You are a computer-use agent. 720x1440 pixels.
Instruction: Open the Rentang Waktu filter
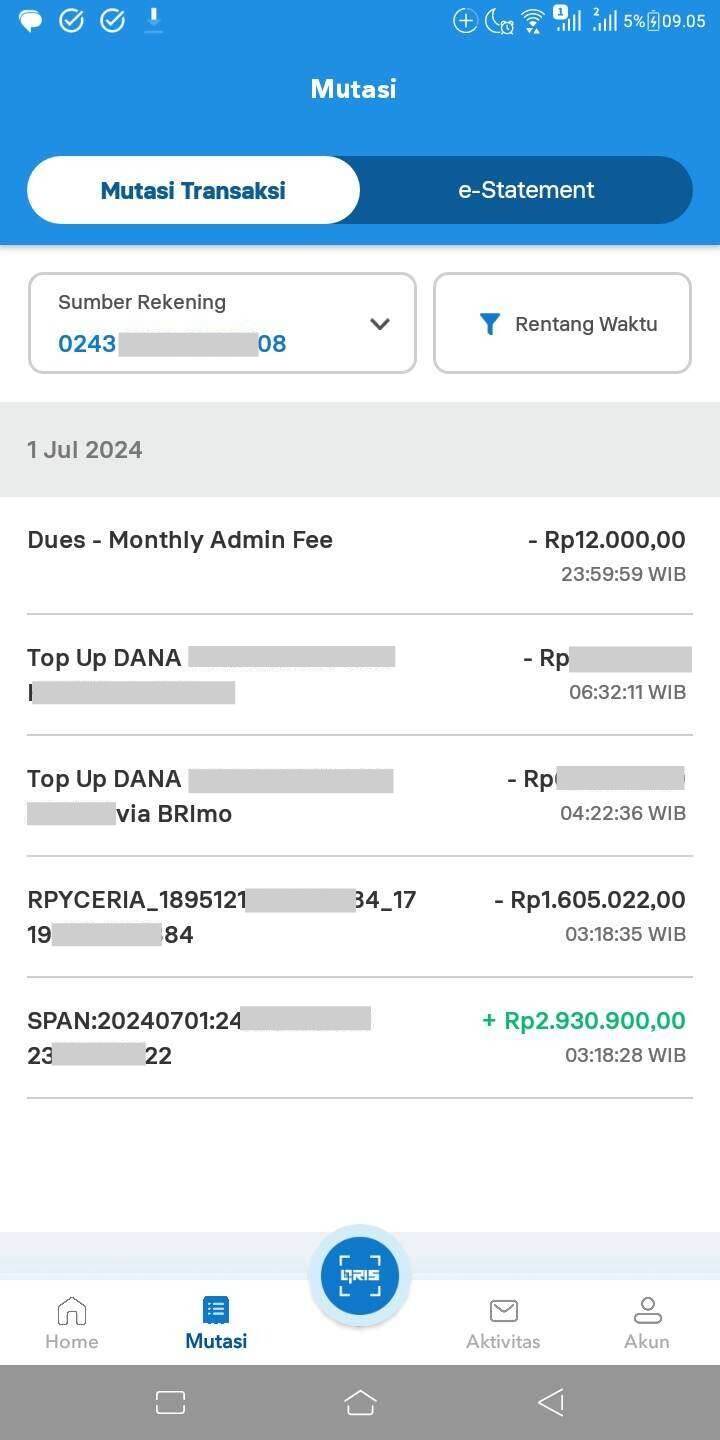tap(562, 323)
